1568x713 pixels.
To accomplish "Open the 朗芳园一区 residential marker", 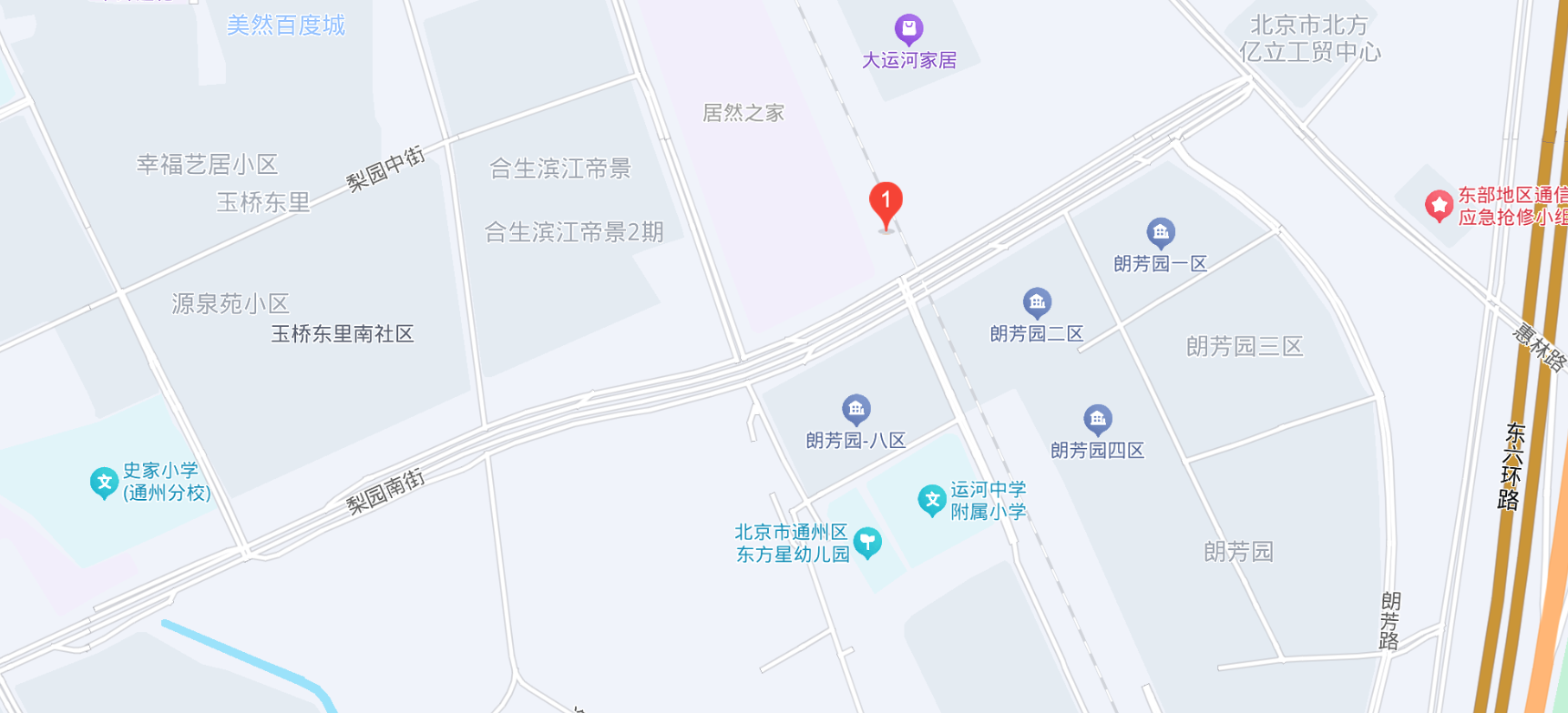I will (1160, 233).
